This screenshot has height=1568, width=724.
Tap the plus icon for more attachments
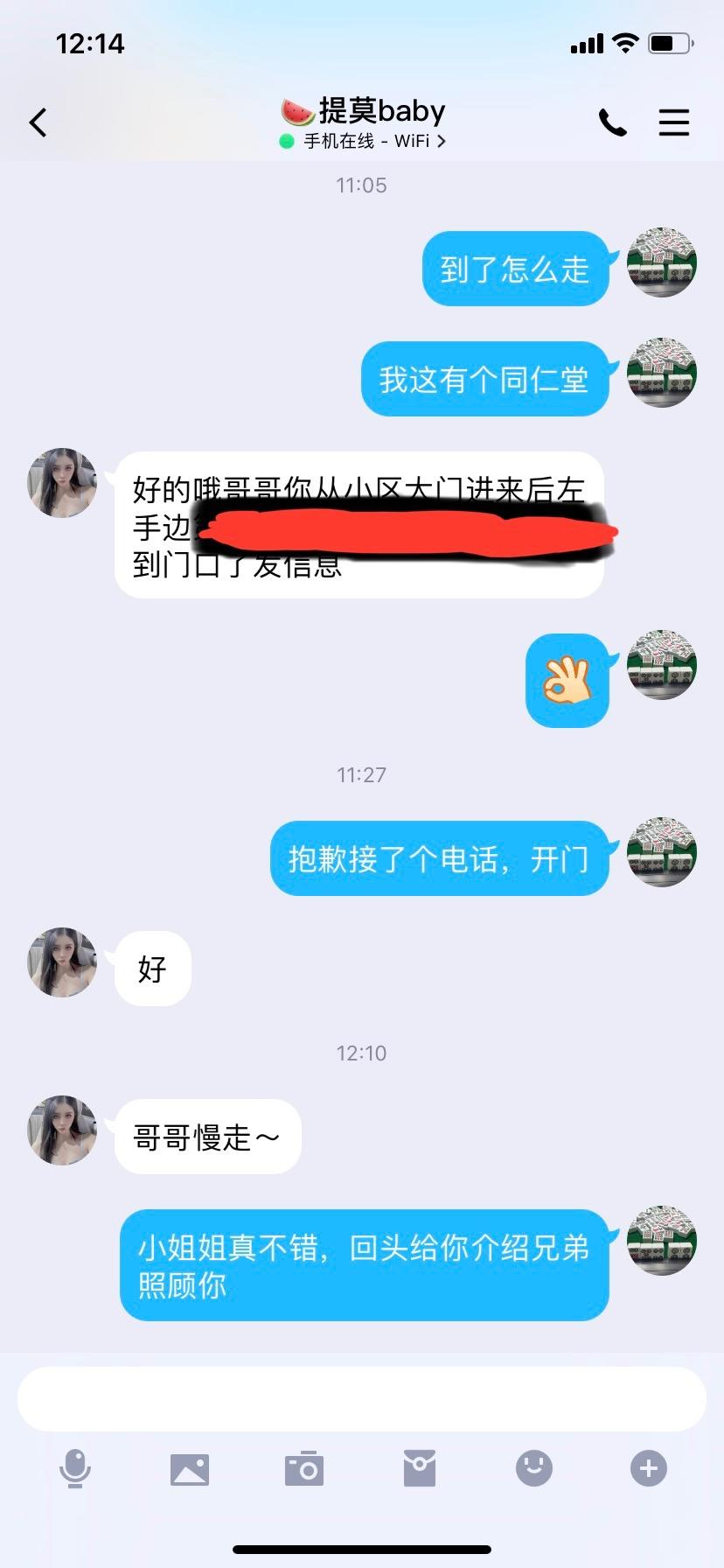(x=647, y=1468)
